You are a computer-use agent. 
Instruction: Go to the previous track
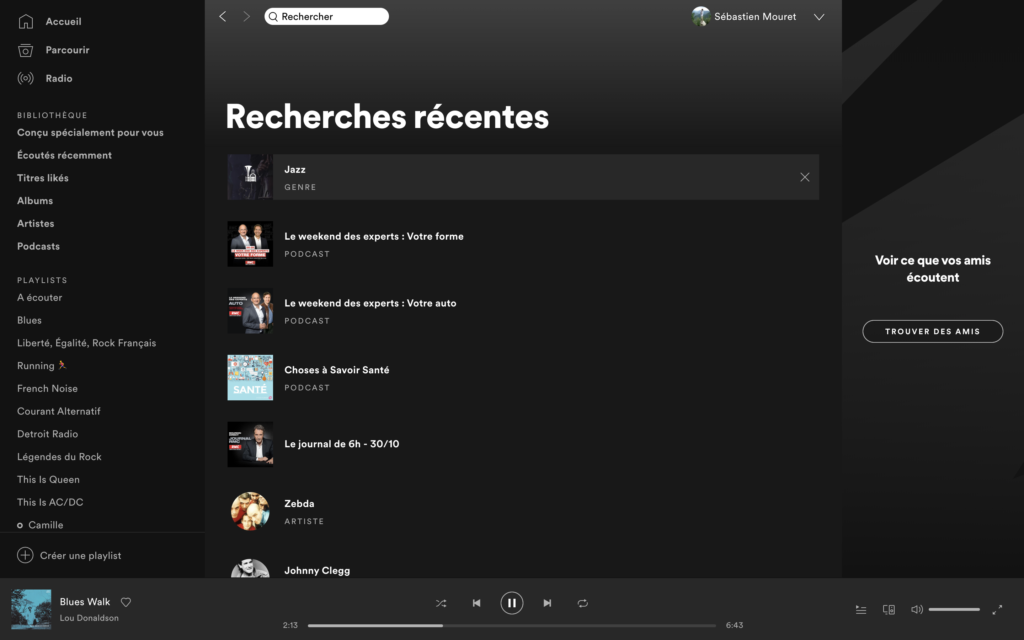[x=476, y=603]
